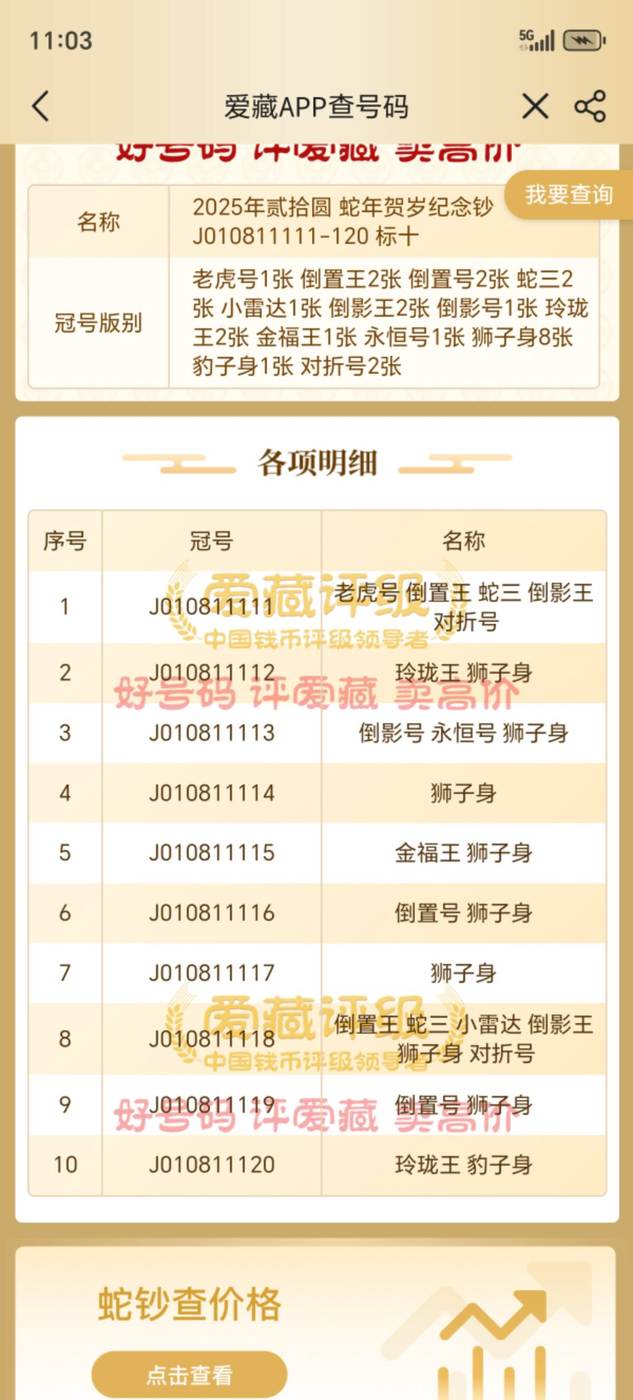Go back using the arrow icon
The width and height of the screenshot is (633, 1400).
pyautogui.click(x=41, y=106)
